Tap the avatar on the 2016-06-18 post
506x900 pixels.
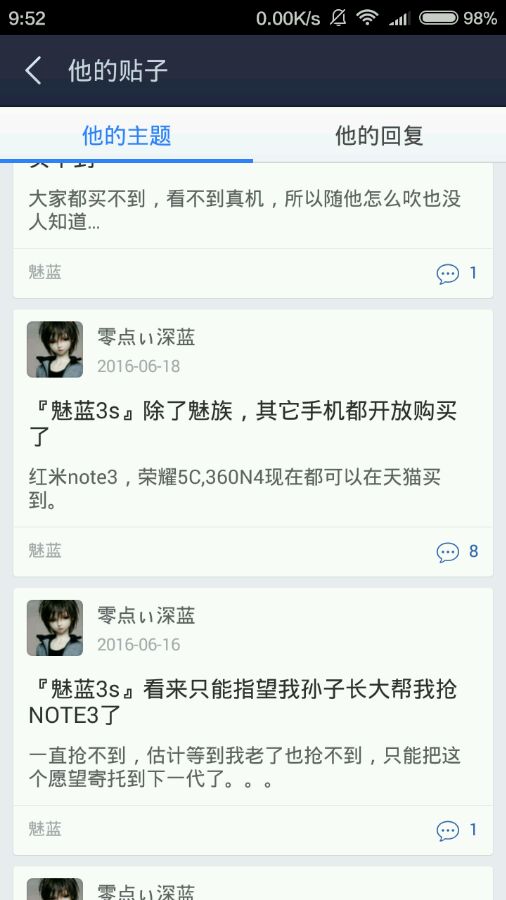(55, 350)
